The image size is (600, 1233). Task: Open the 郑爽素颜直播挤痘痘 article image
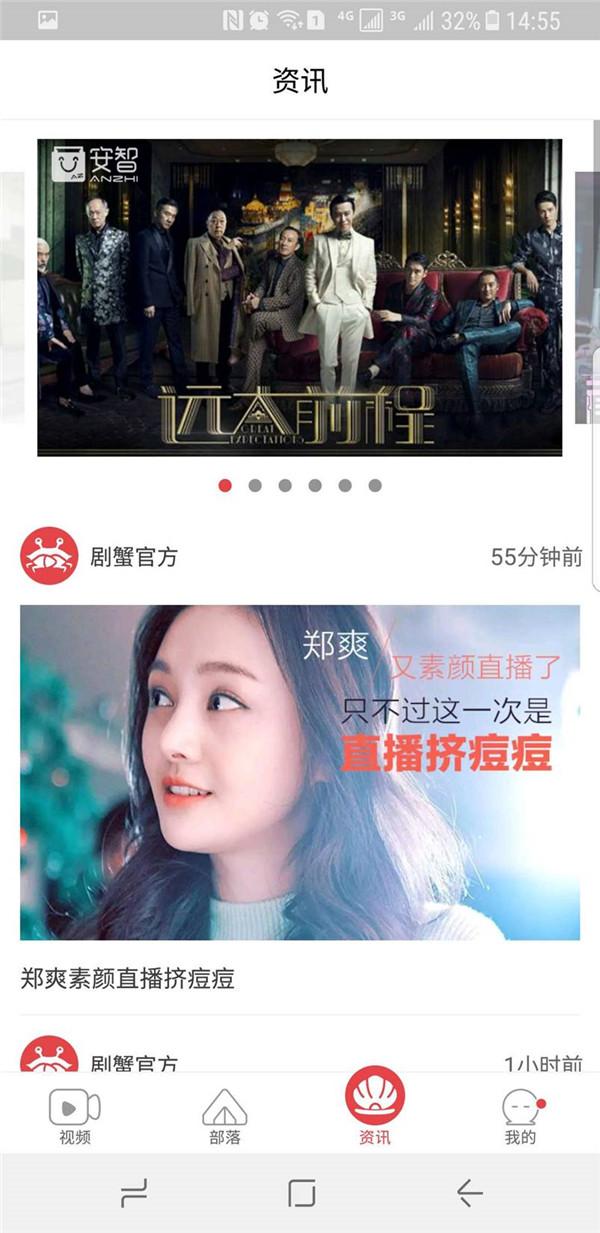pyautogui.click(x=300, y=772)
